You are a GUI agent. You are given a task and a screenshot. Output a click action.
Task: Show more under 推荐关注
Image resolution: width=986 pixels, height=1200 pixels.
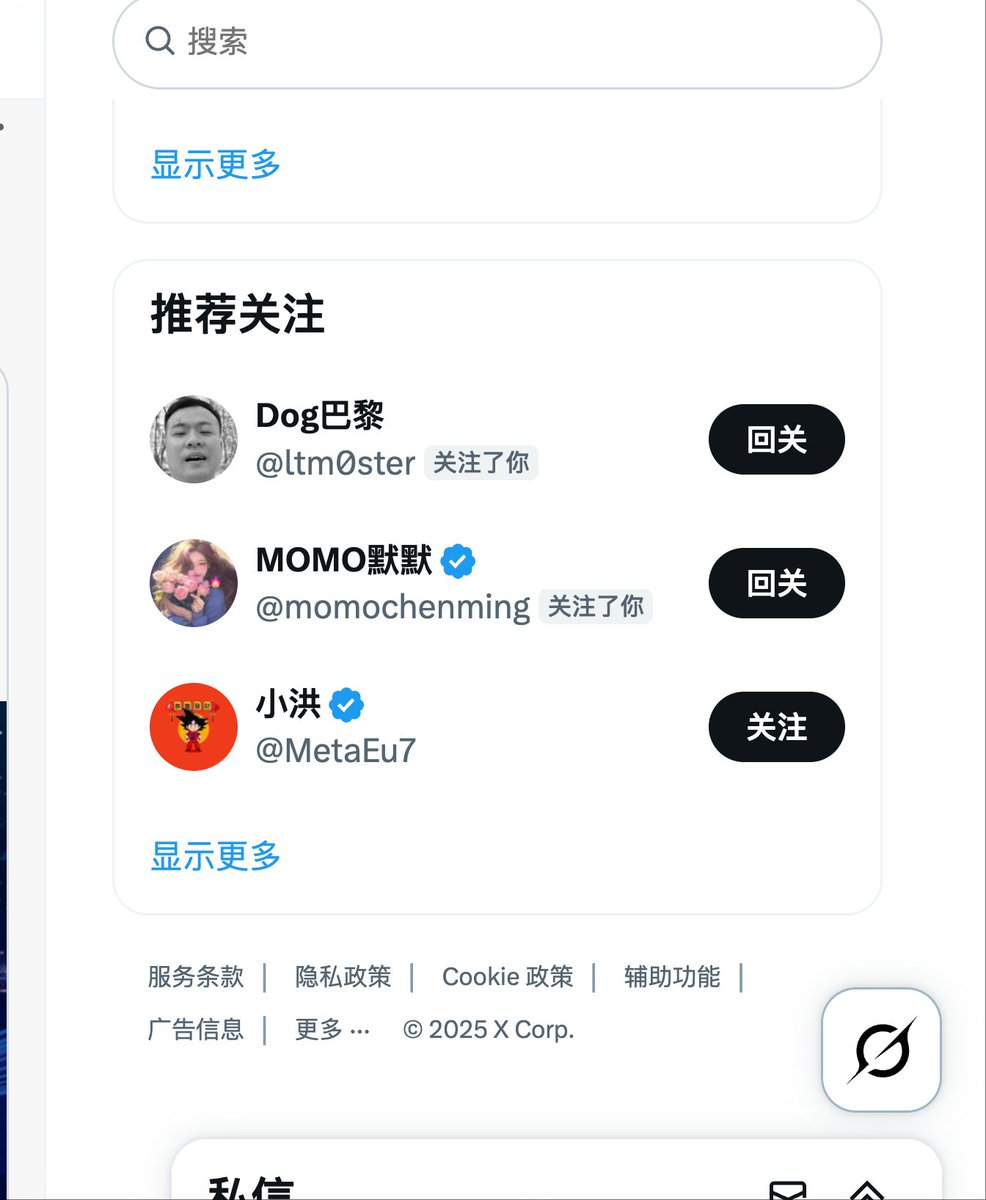[x=216, y=856]
